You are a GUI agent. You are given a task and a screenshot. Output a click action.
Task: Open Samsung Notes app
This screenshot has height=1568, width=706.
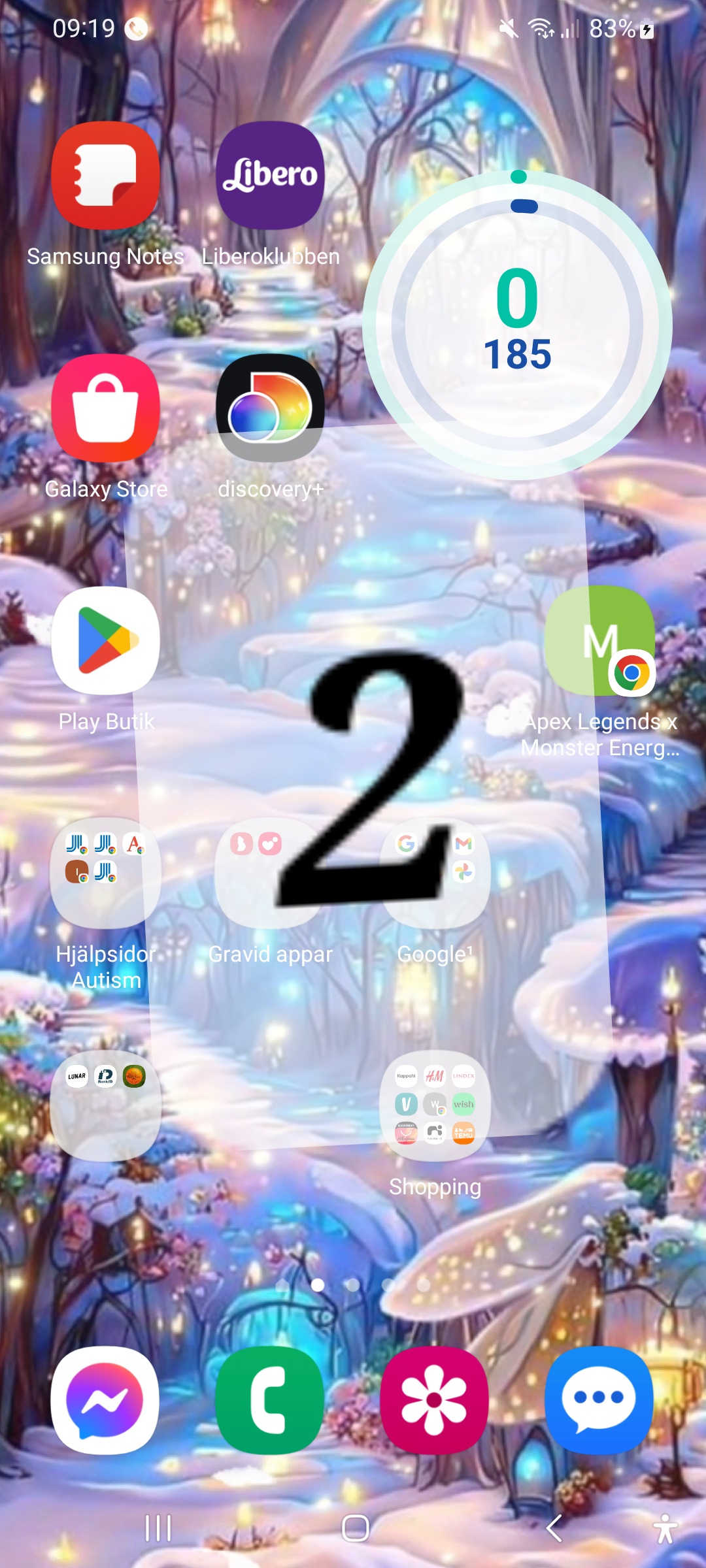105,176
